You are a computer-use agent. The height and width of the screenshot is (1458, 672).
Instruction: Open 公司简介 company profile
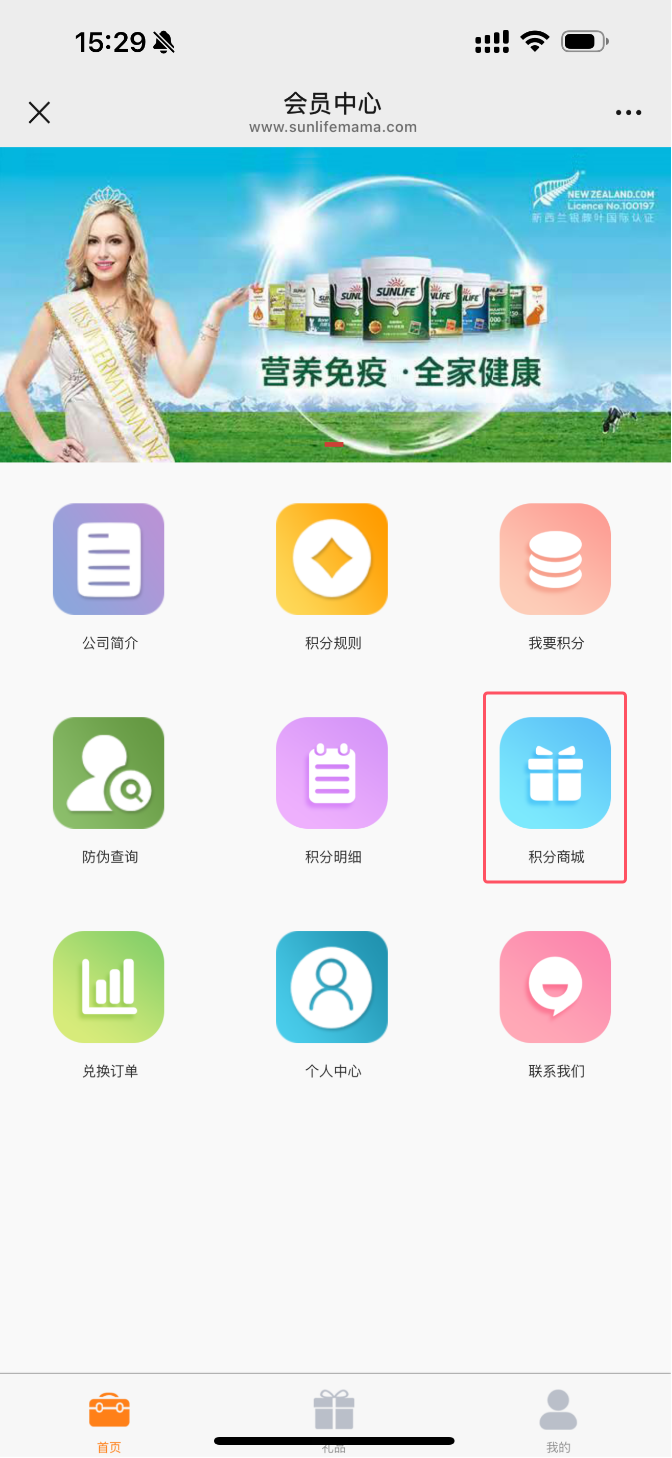pos(109,559)
